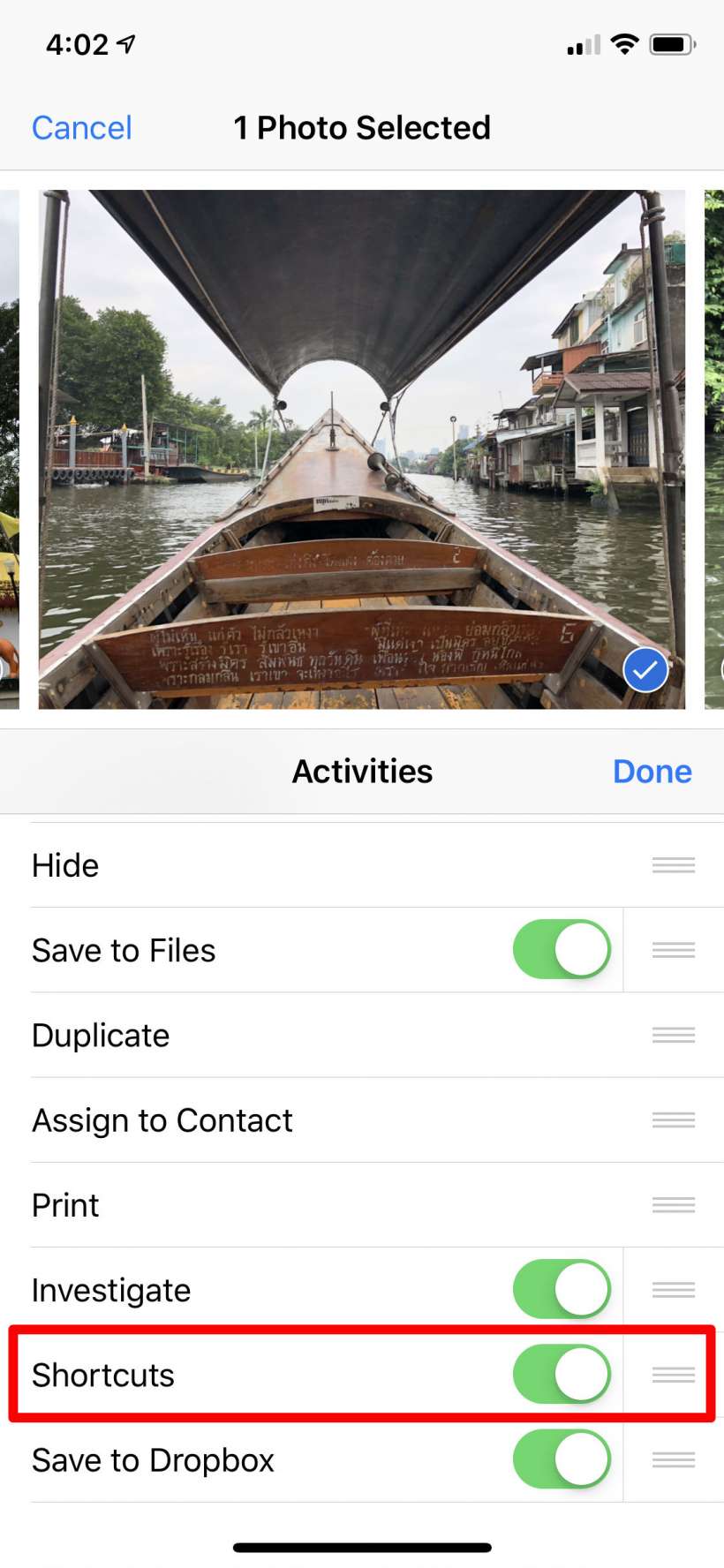This screenshot has width=724, height=1568.
Task: Disable Save to Dropbox activity
Action: tap(562, 1459)
